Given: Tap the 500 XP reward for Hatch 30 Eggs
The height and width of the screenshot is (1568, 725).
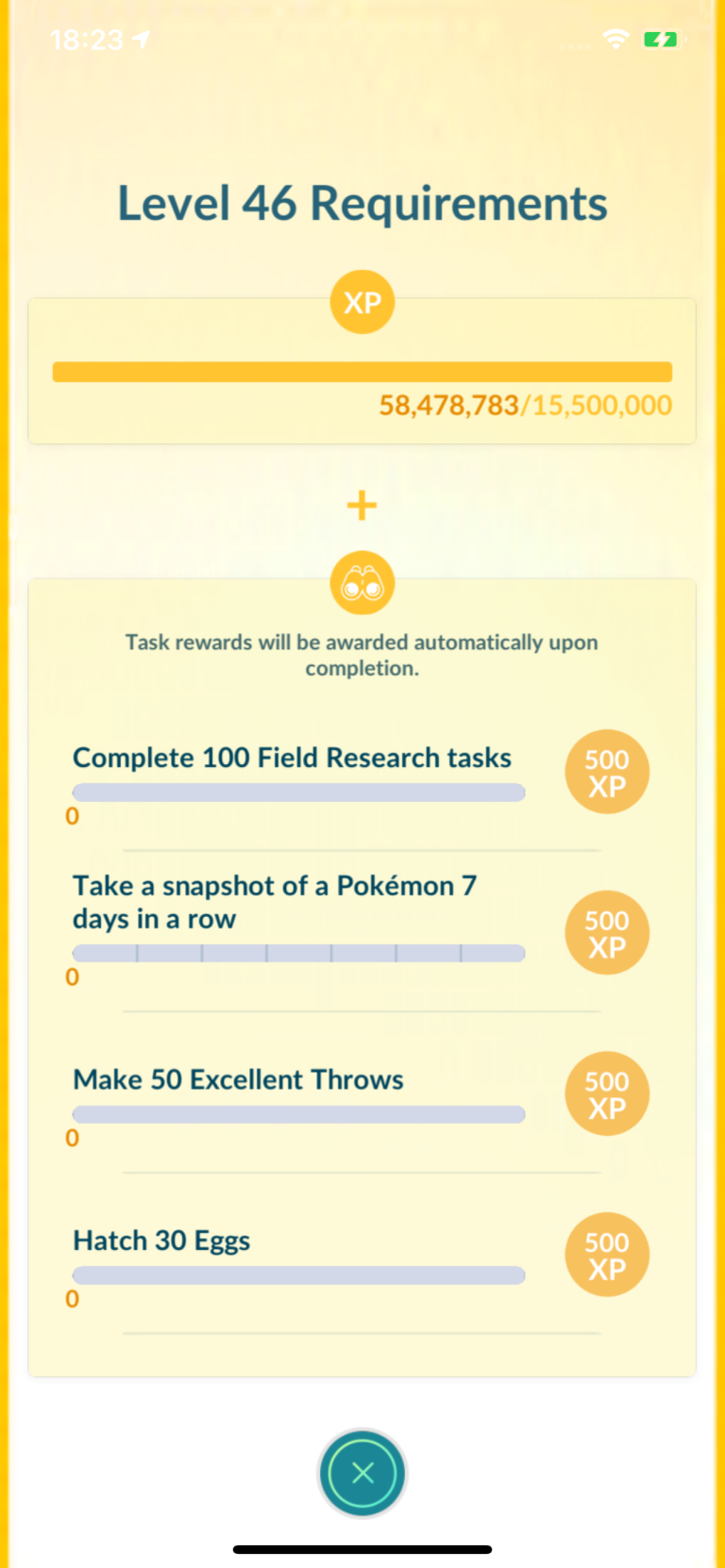Looking at the screenshot, I should click(607, 1254).
